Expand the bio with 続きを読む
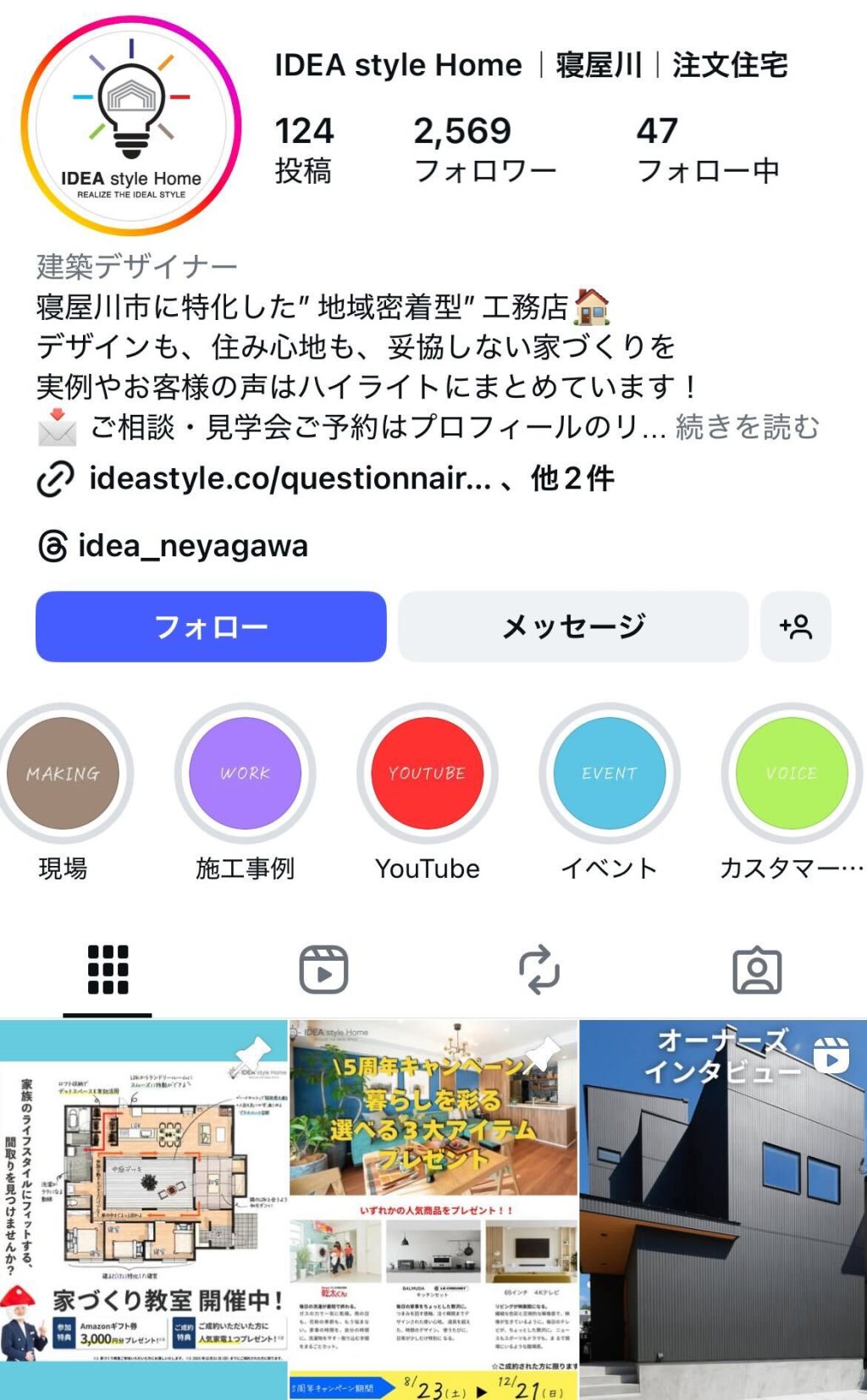The height and width of the screenshot is (1400, 867). coord(747,427)
